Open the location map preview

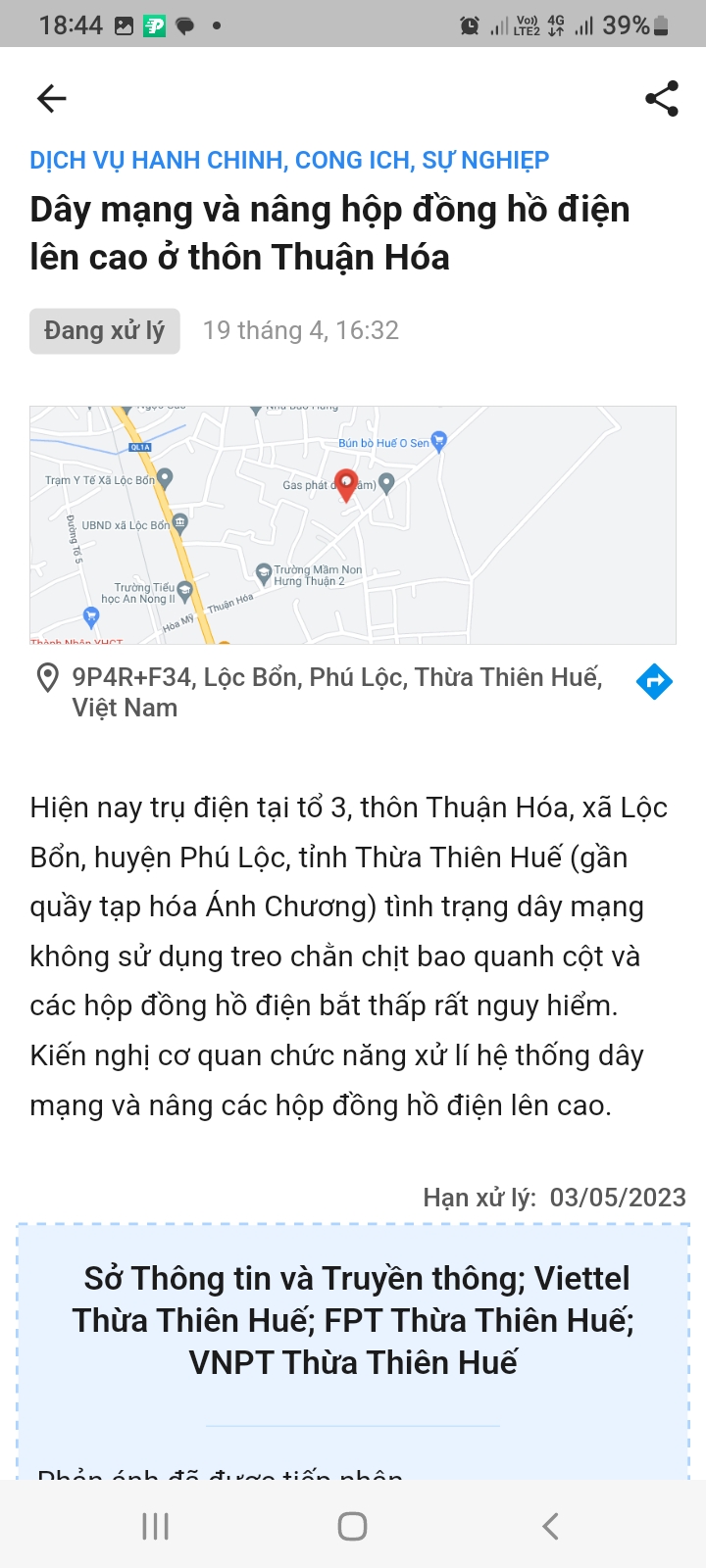click(353, 525)
